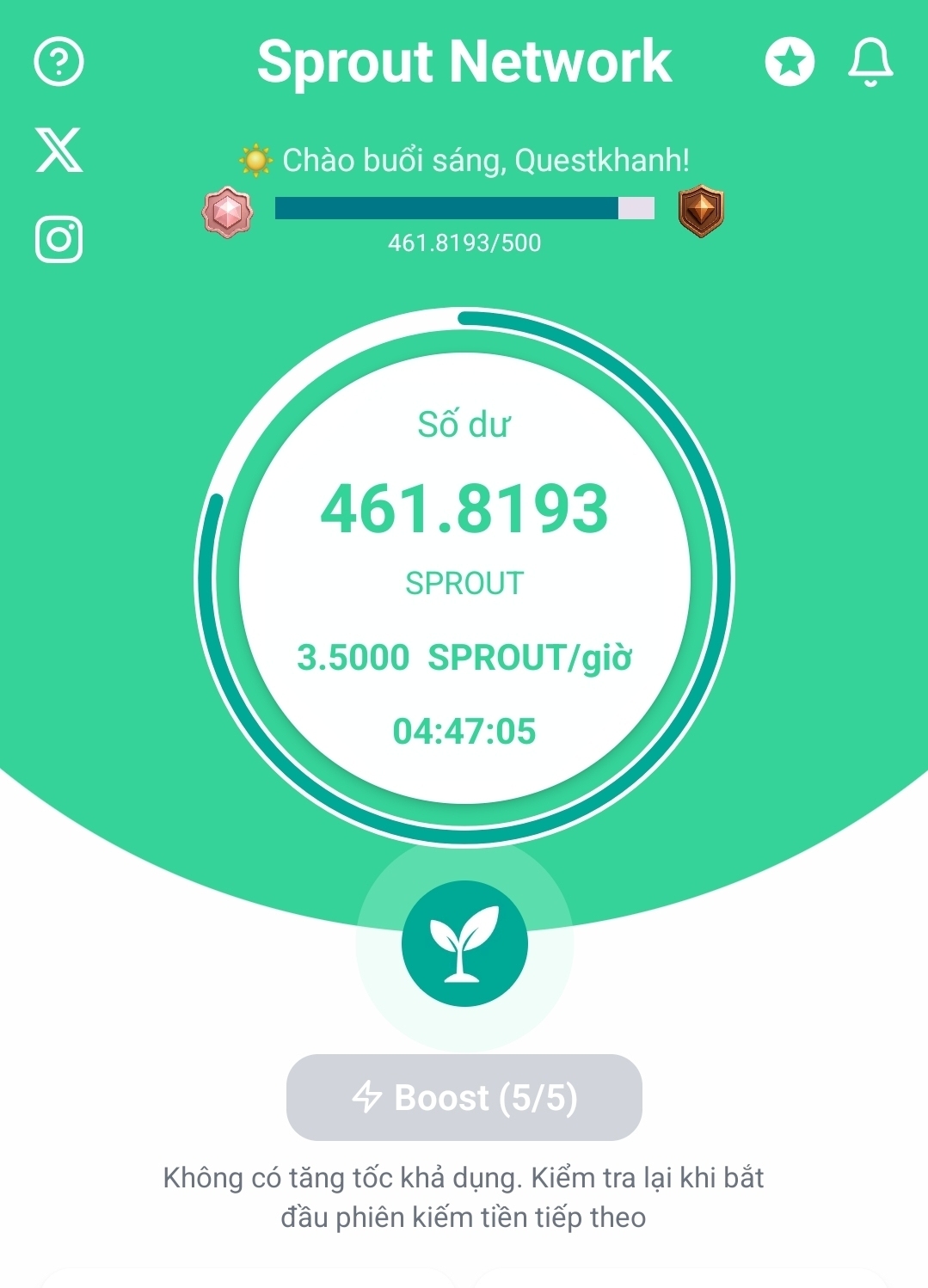Screen dimensions: 928x1288
Task: Tap the Boost (5/5) button
Action: pyautogui.click(x=464, y=1097)
